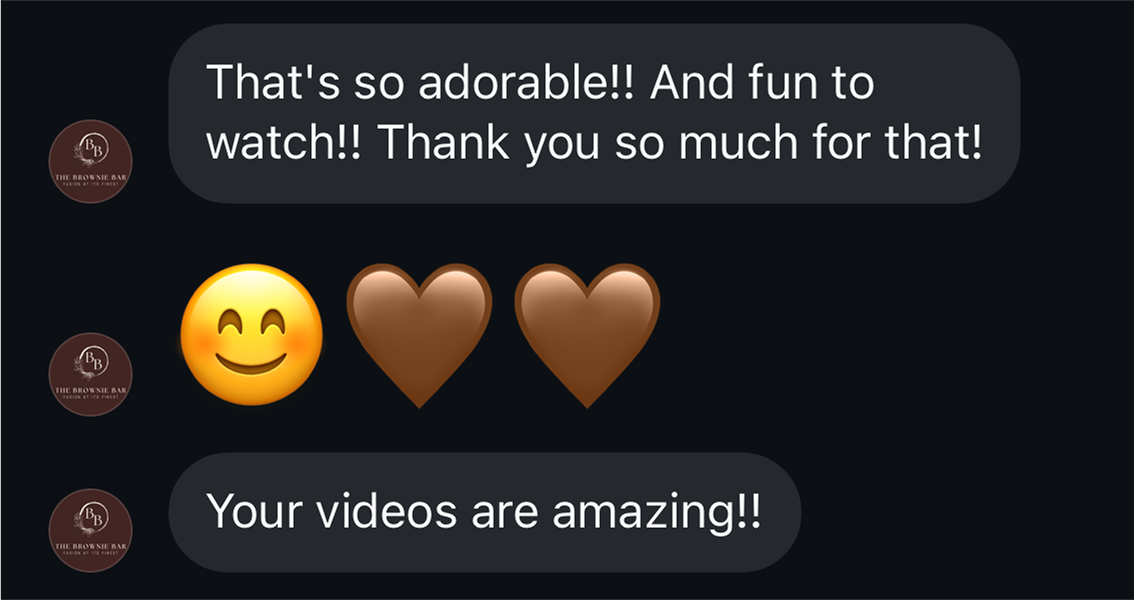Open profile picture beside 'Your videos are amazing'
This screenshot has width=1135, height=600.
[91, 530]
